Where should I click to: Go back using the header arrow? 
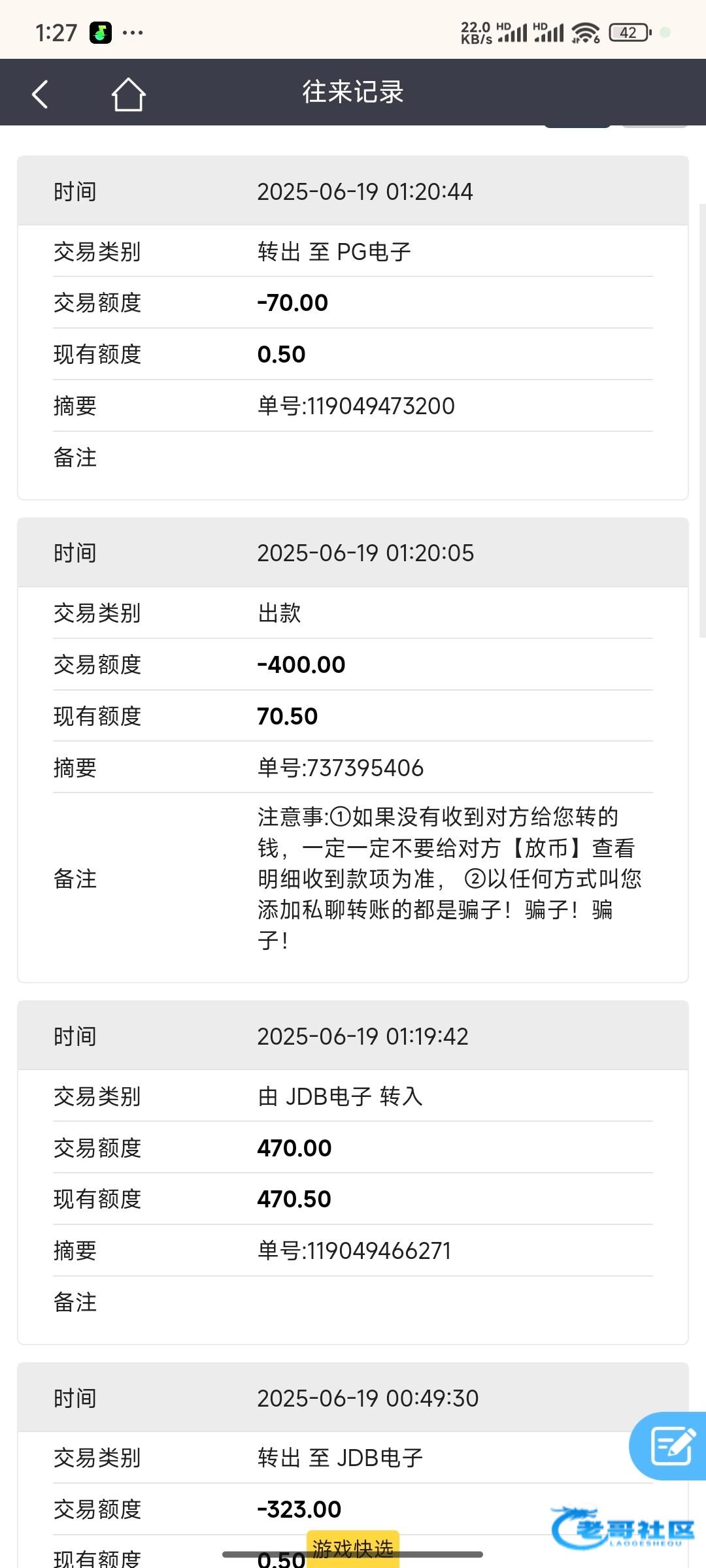click(x=40, y=94)
